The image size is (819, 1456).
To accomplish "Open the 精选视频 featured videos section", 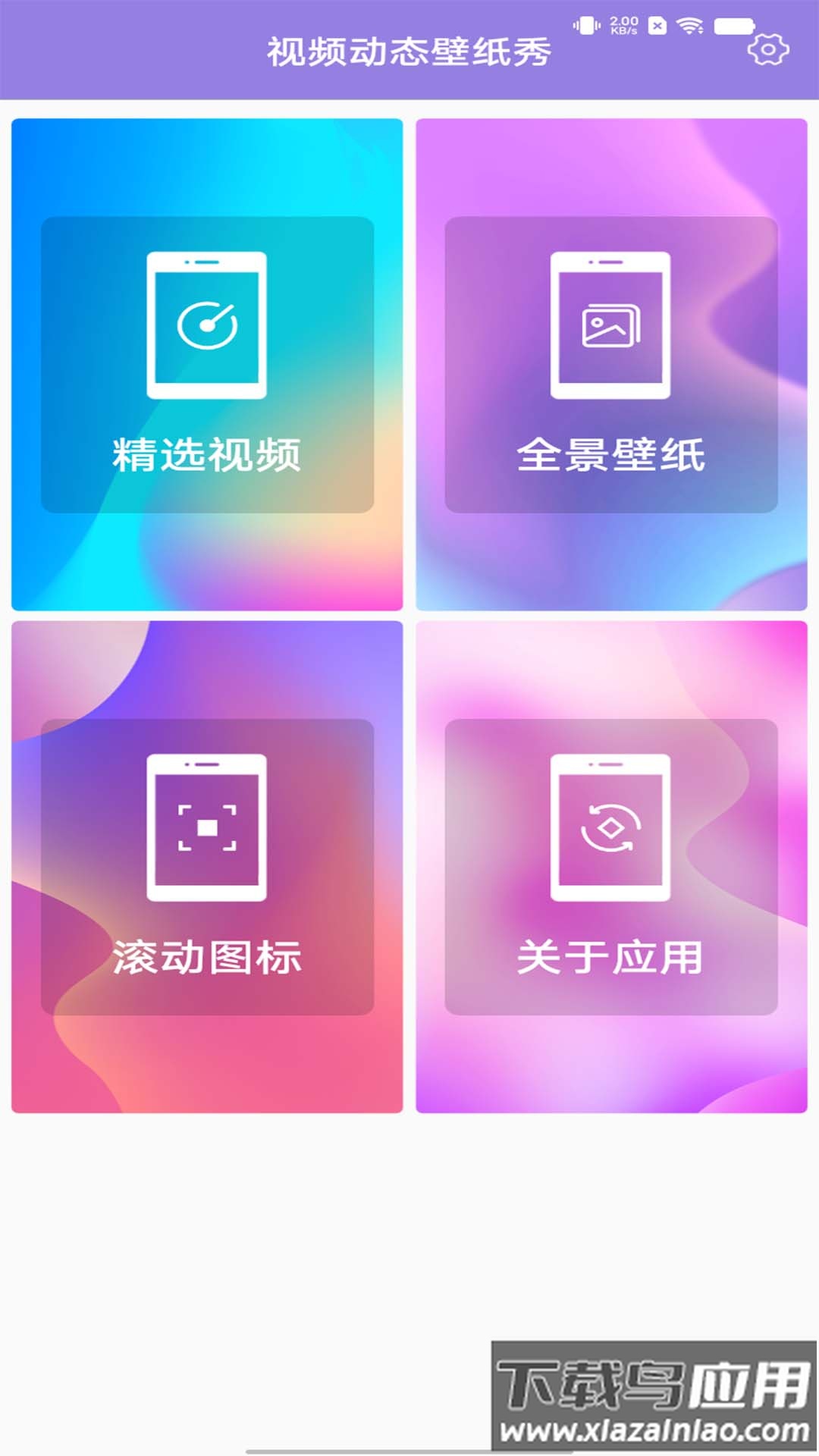I will (206, 364).
